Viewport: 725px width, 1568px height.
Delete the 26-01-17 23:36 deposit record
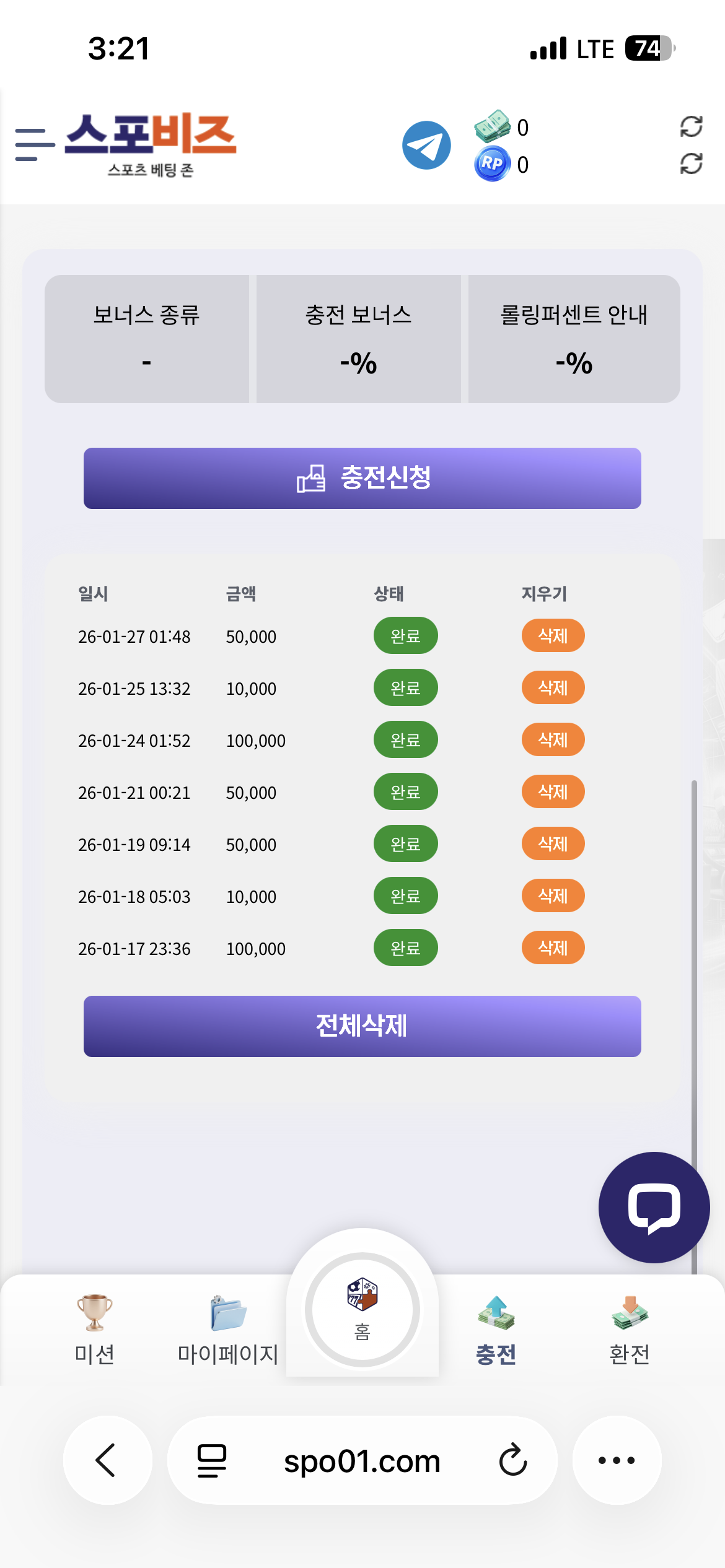pyautogui.click(x=553, y=947)
